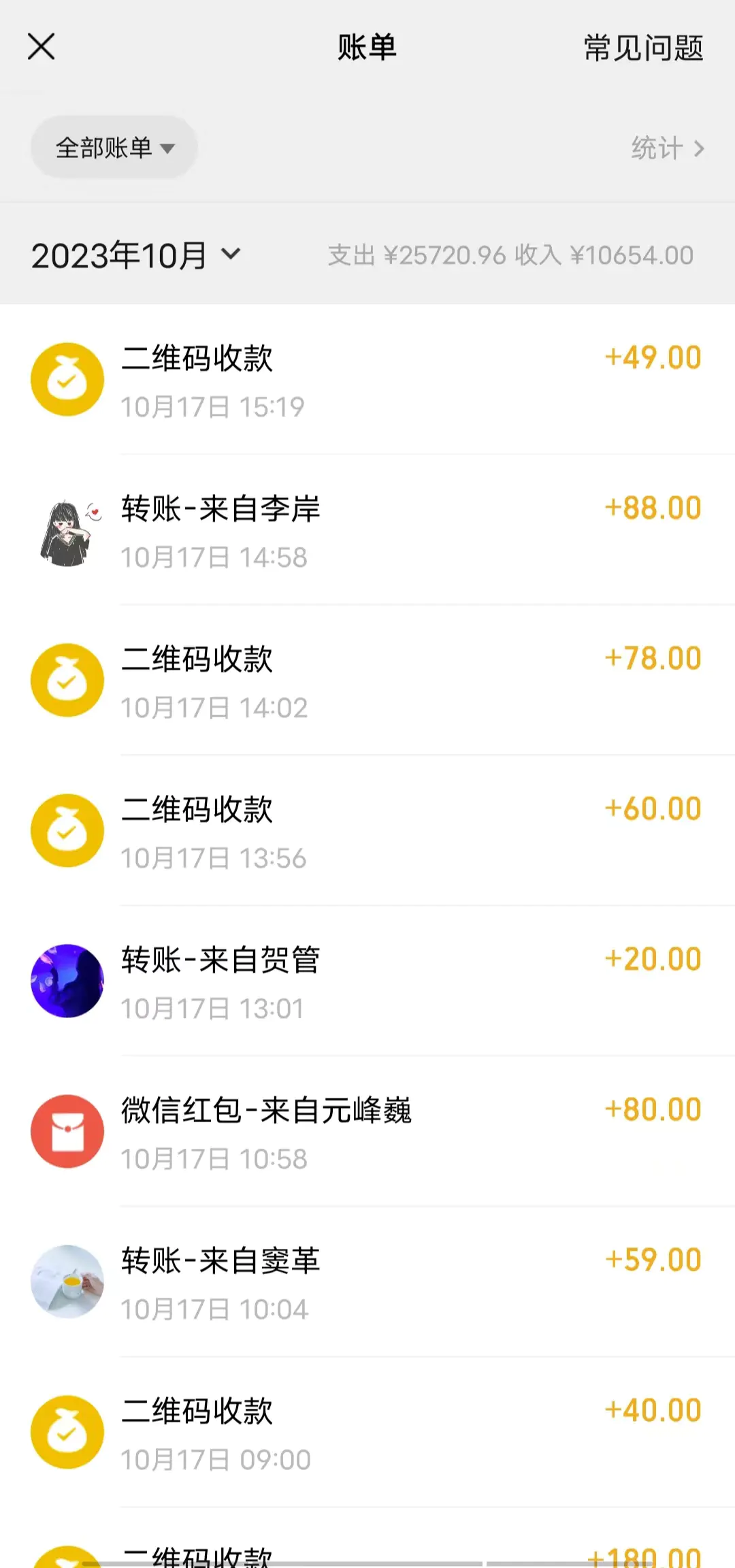
Task: Select the 账单 title tab
Action: (367, 48)
